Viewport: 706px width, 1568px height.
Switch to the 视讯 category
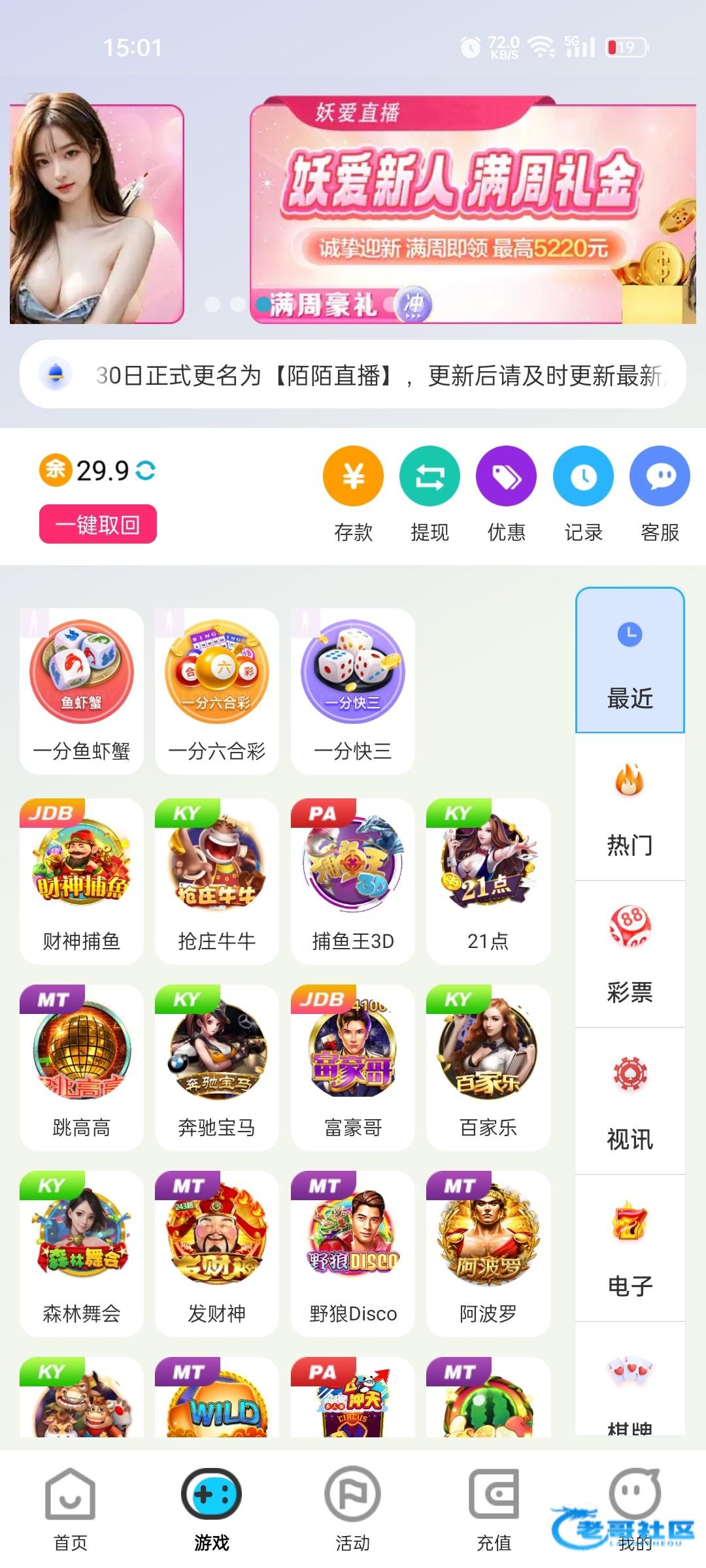[x=630, y=1102]
